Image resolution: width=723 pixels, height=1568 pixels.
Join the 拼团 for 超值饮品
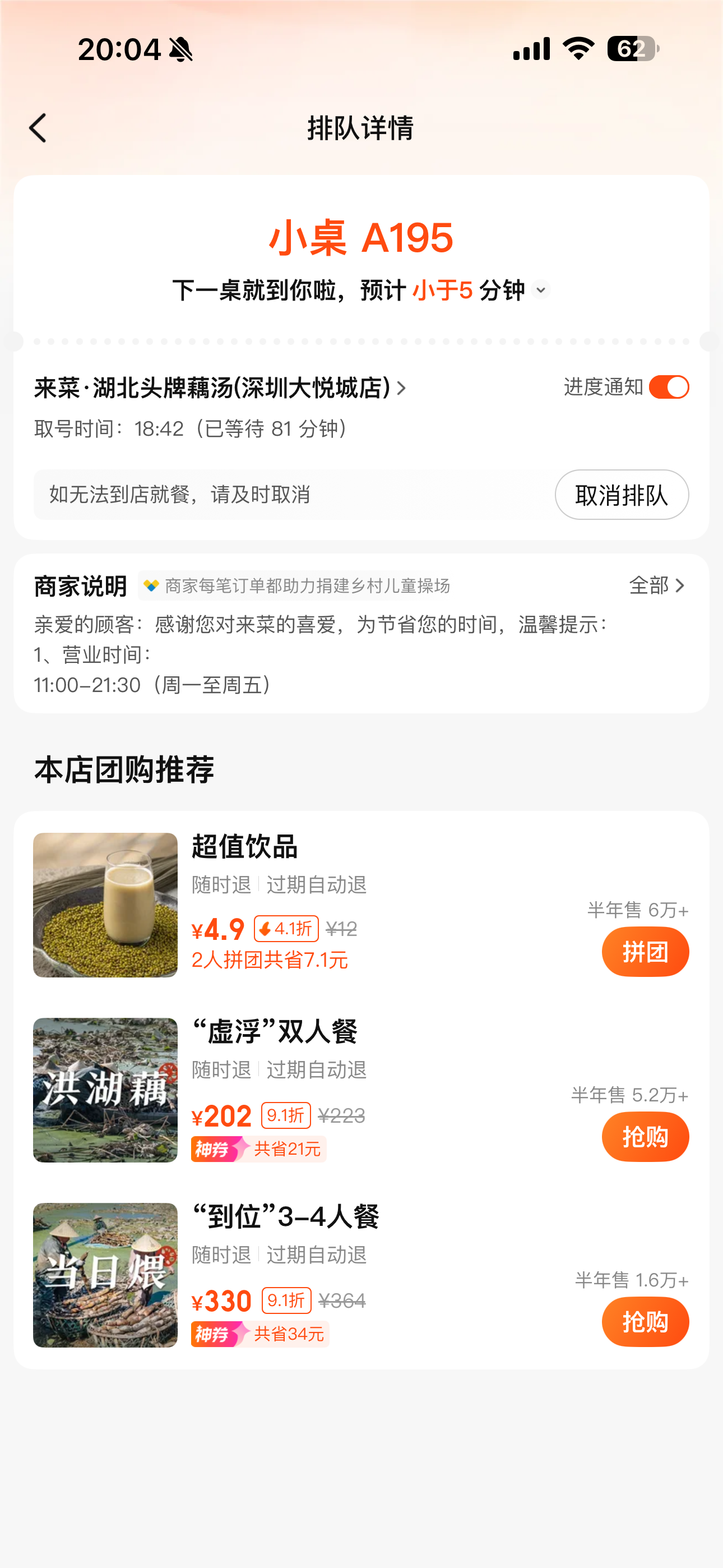(x=645, y=951)
